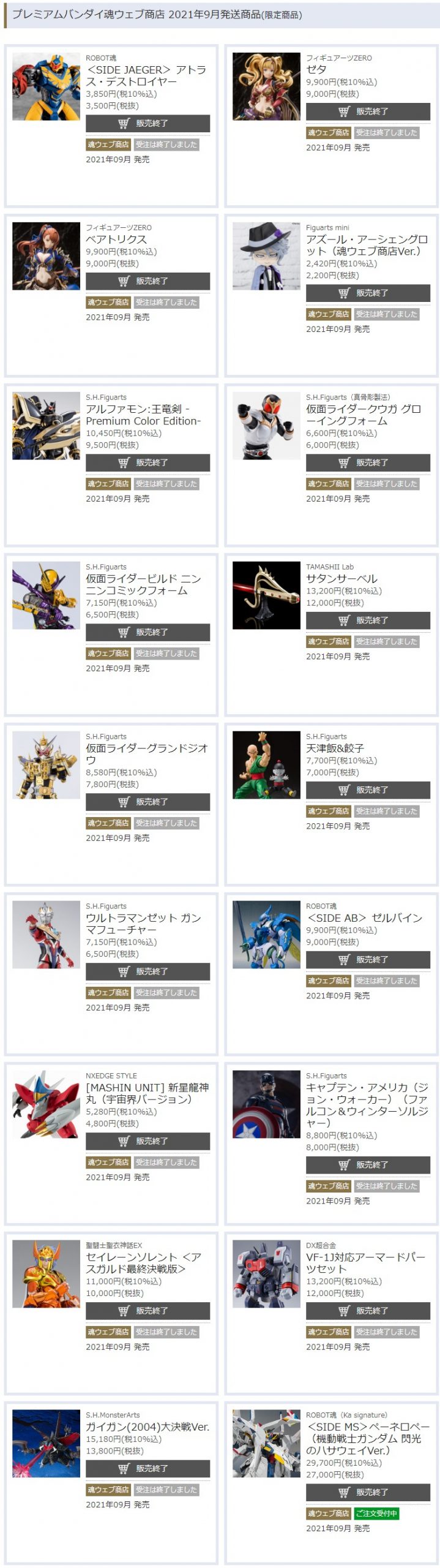Tap the ゼルバイン robot thumbnail
This screenshot has width=440, height=1568.
266,935
